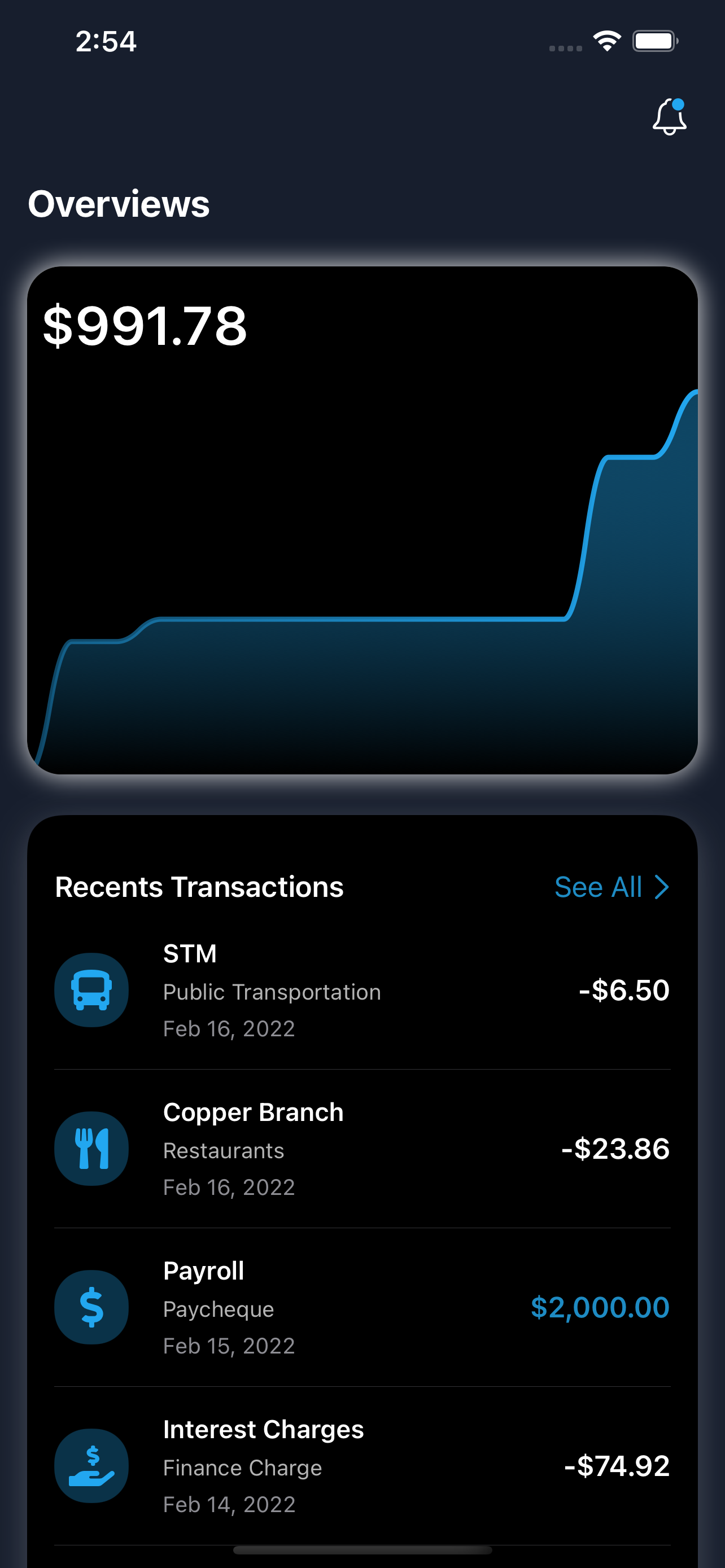Tap the Wi-Fi status icon
Image resolution: width=725 pixels, height=1568 pixels.
coord(606,40)
